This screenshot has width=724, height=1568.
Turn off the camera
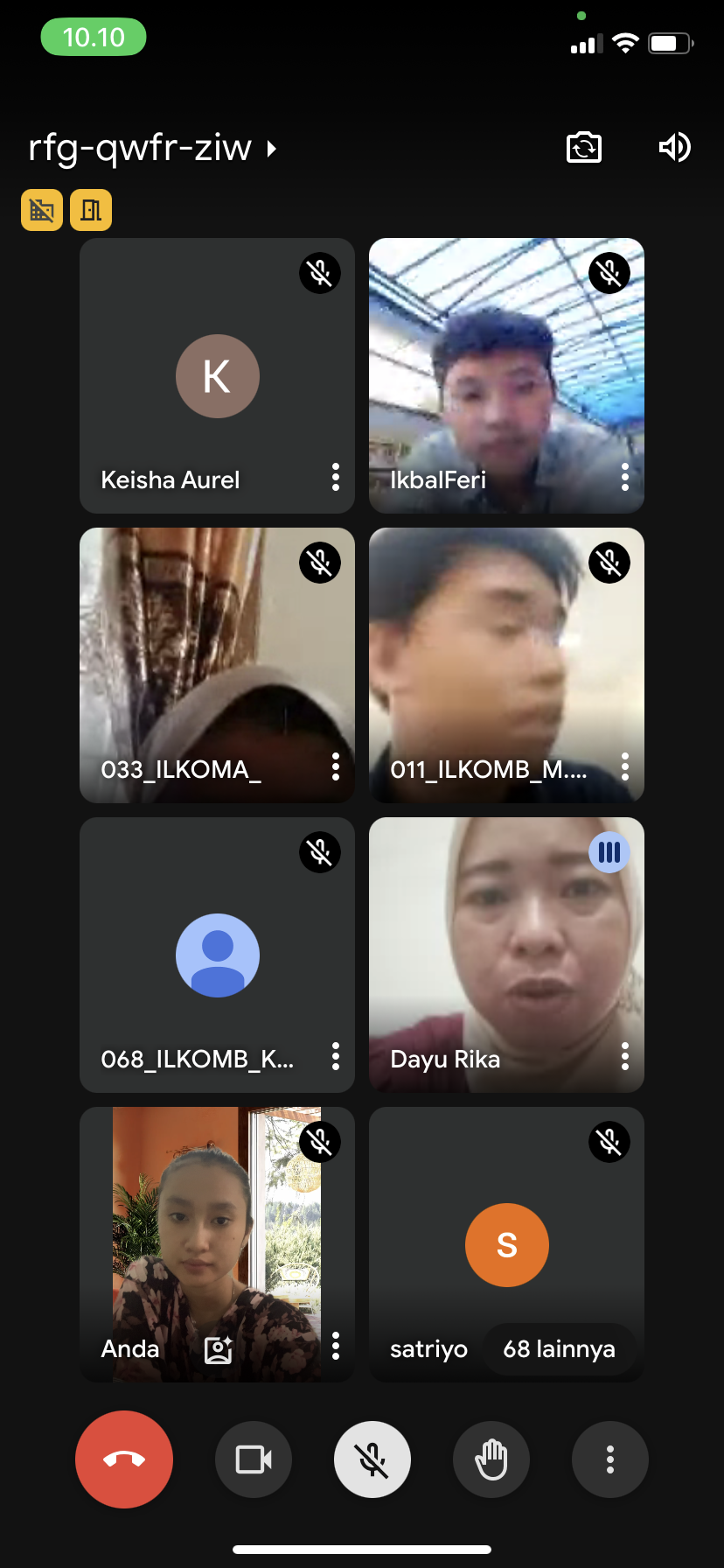254,1459
